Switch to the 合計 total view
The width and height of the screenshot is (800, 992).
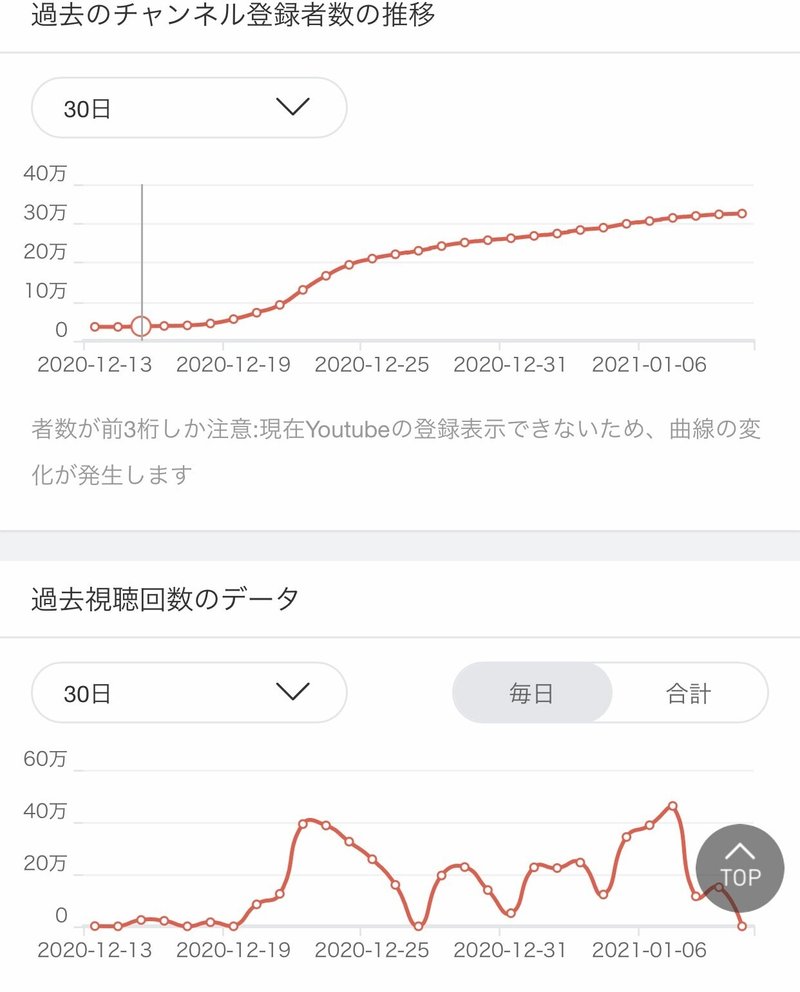click(689, 692)
